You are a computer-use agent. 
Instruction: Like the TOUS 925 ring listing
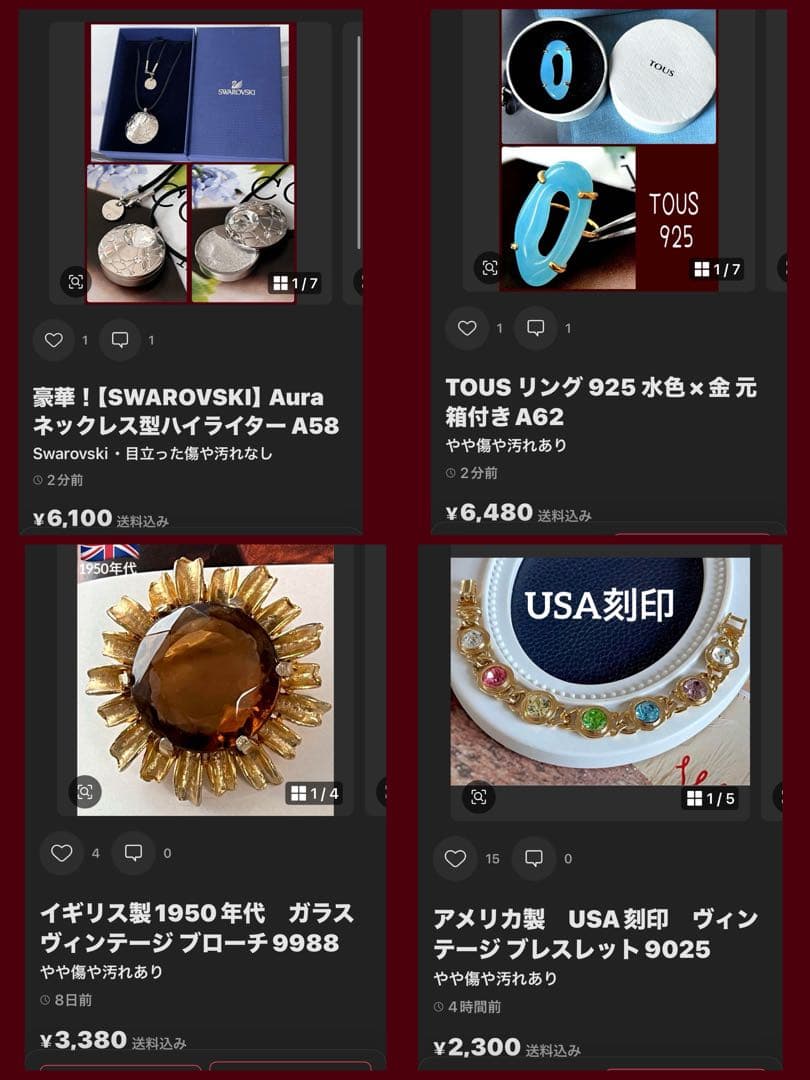tap(466, 327)
